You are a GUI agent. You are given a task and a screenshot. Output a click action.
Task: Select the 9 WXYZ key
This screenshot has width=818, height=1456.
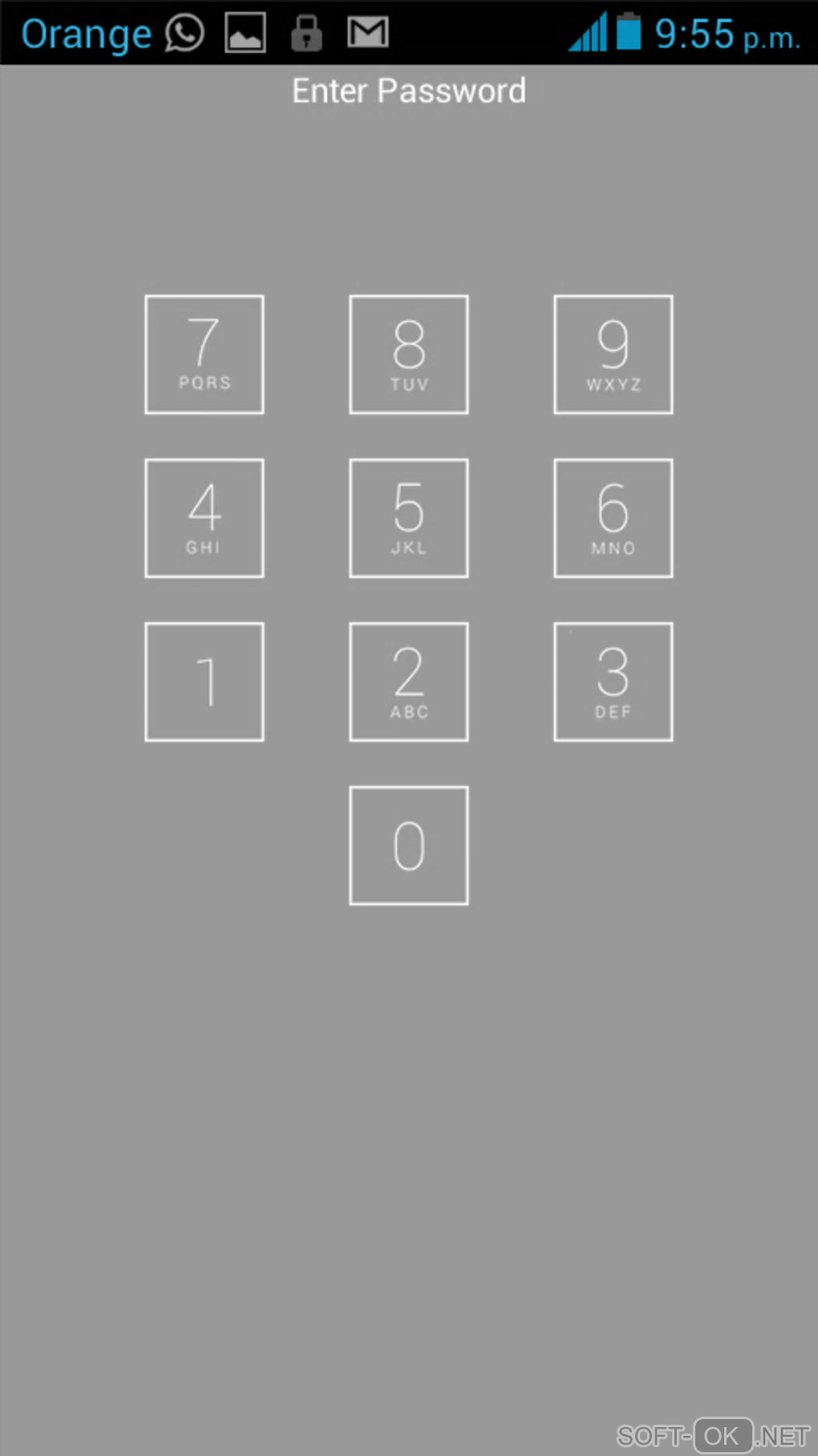click(x=613, y=355)
